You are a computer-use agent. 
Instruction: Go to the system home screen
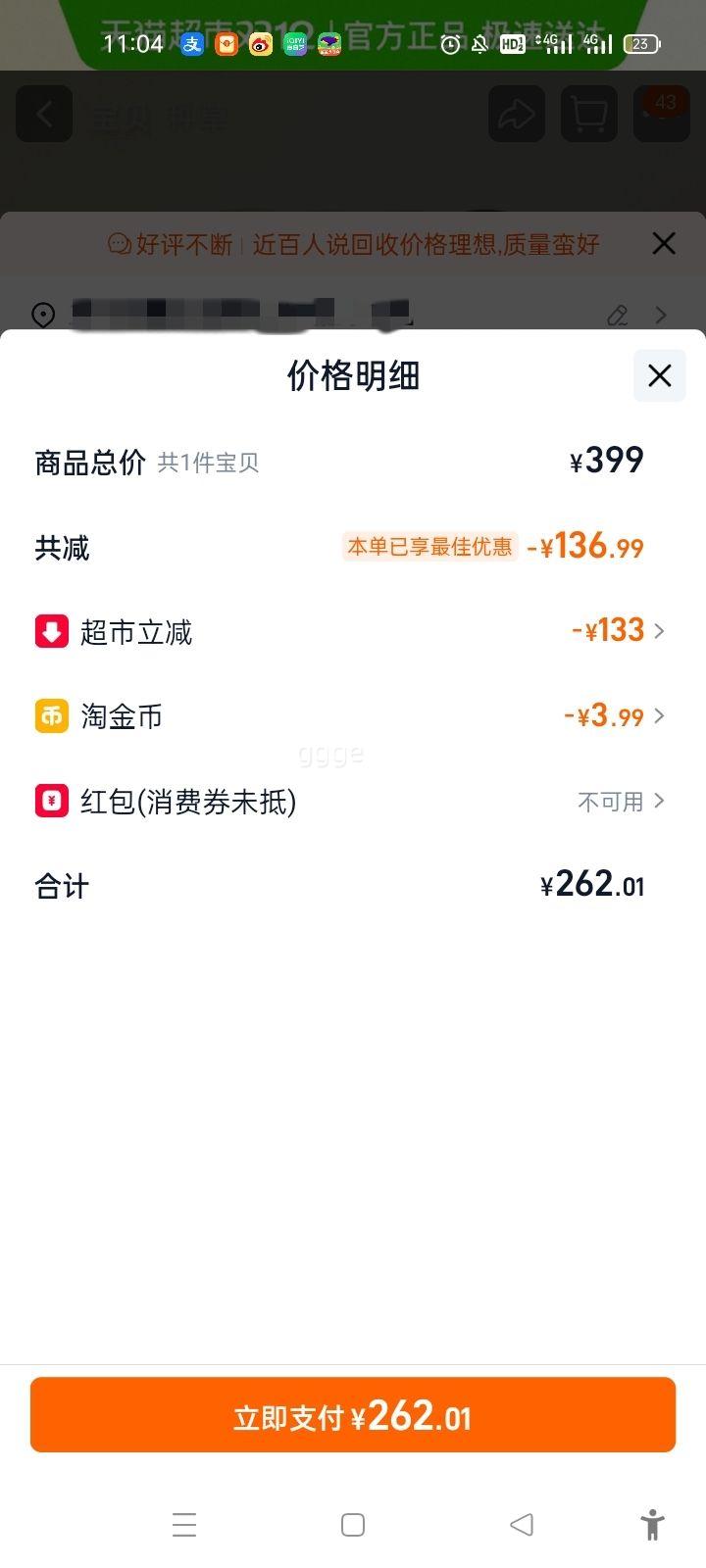[353, 1525]
